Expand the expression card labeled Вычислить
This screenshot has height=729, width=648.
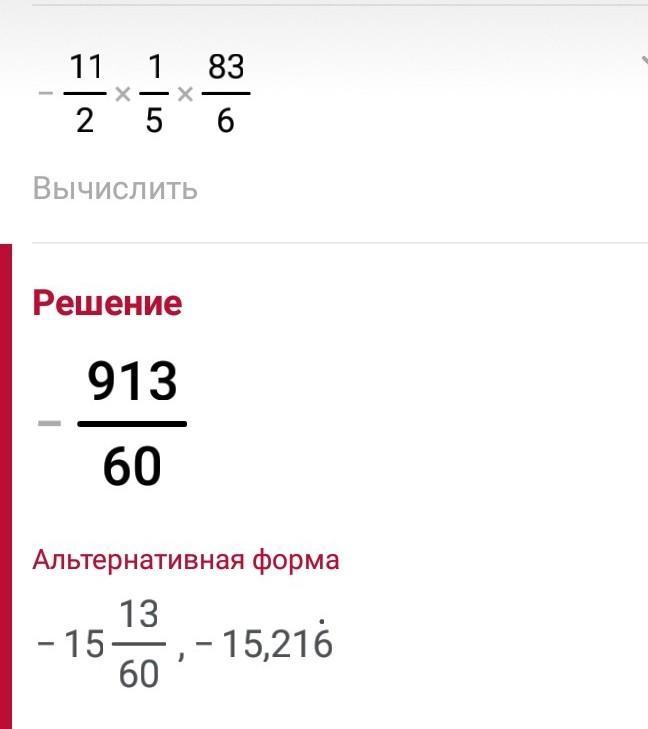coord(642,62)
